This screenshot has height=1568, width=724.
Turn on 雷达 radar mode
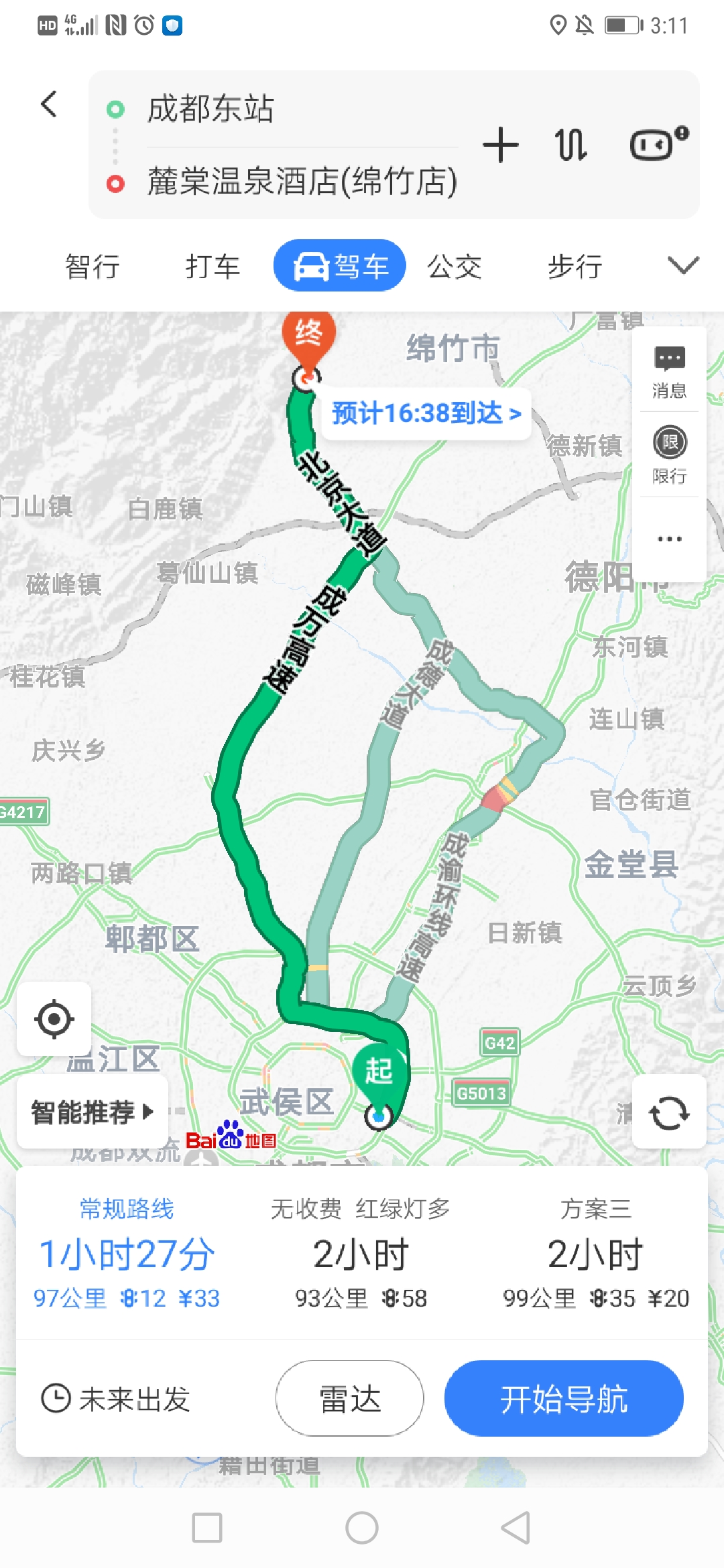(x=349, y=1398)
